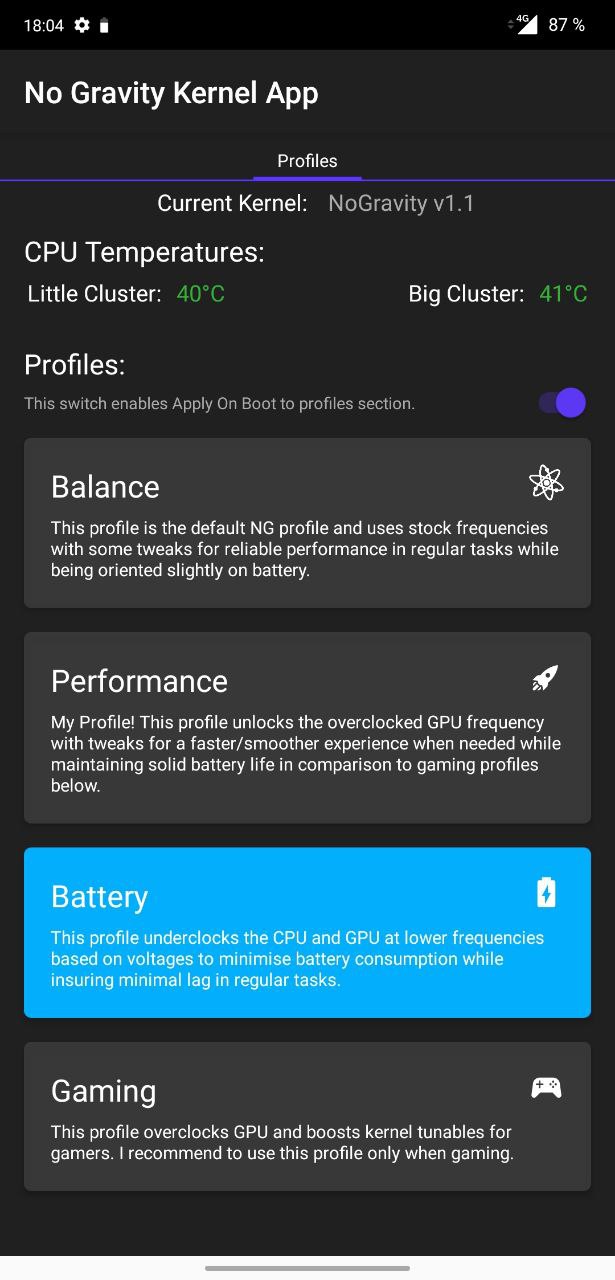
Task: Choose the Gaming profile card
Action: (x=307, y=1116)
